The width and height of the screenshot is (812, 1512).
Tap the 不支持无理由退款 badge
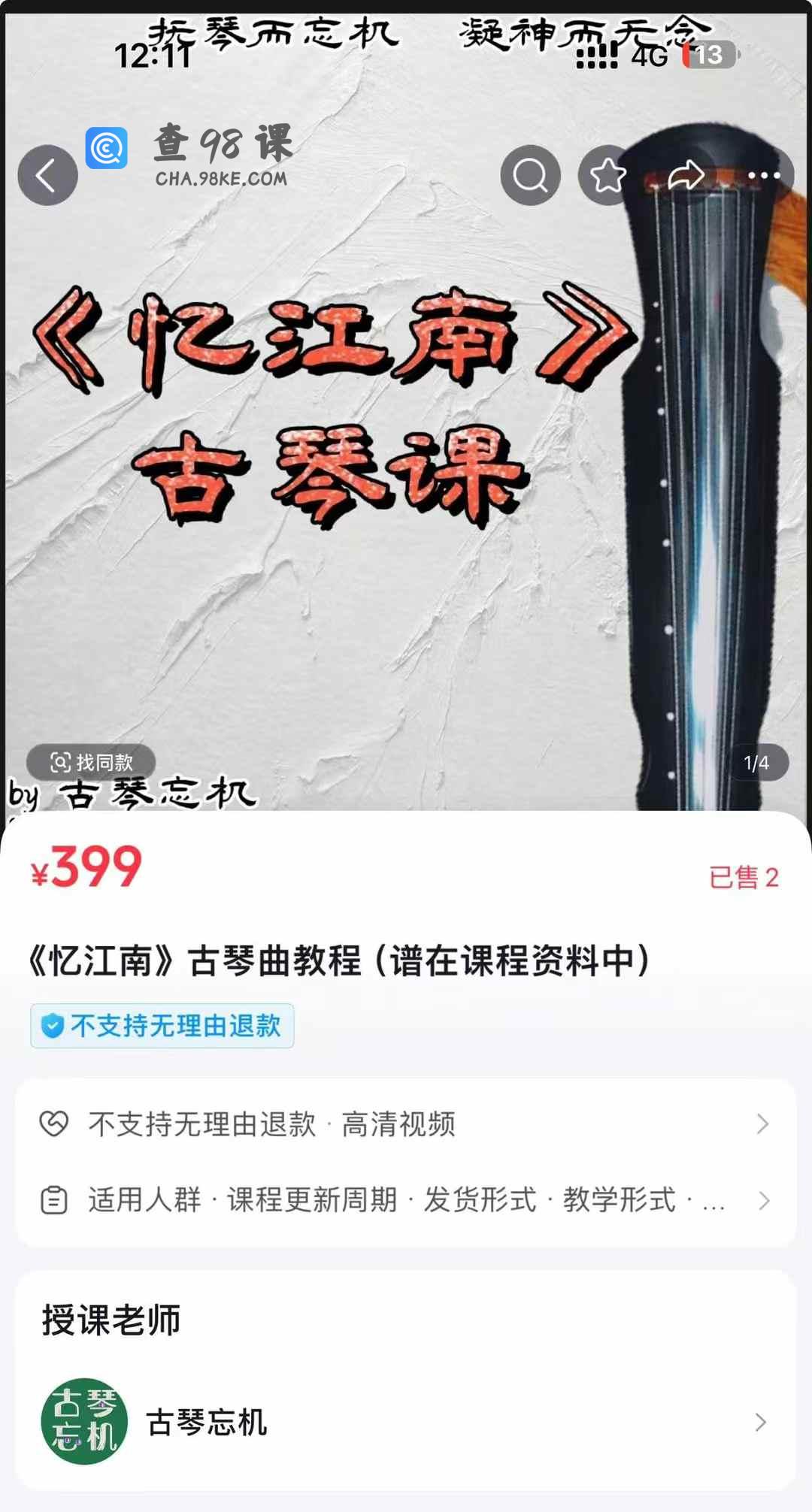162,1026
